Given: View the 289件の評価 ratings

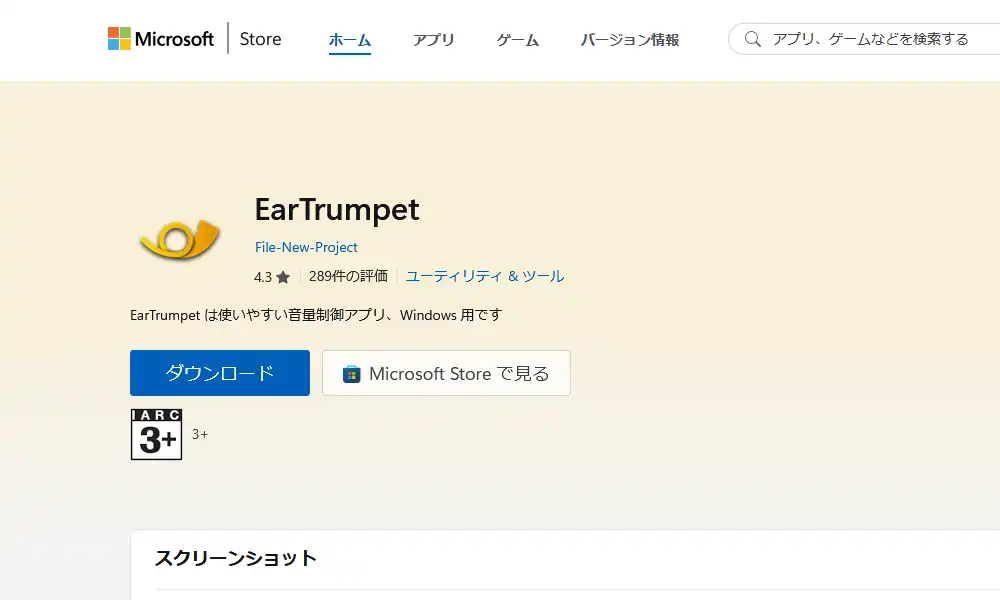Looking at the screenshot, I should pyautogui.click(x=348, y=276).
